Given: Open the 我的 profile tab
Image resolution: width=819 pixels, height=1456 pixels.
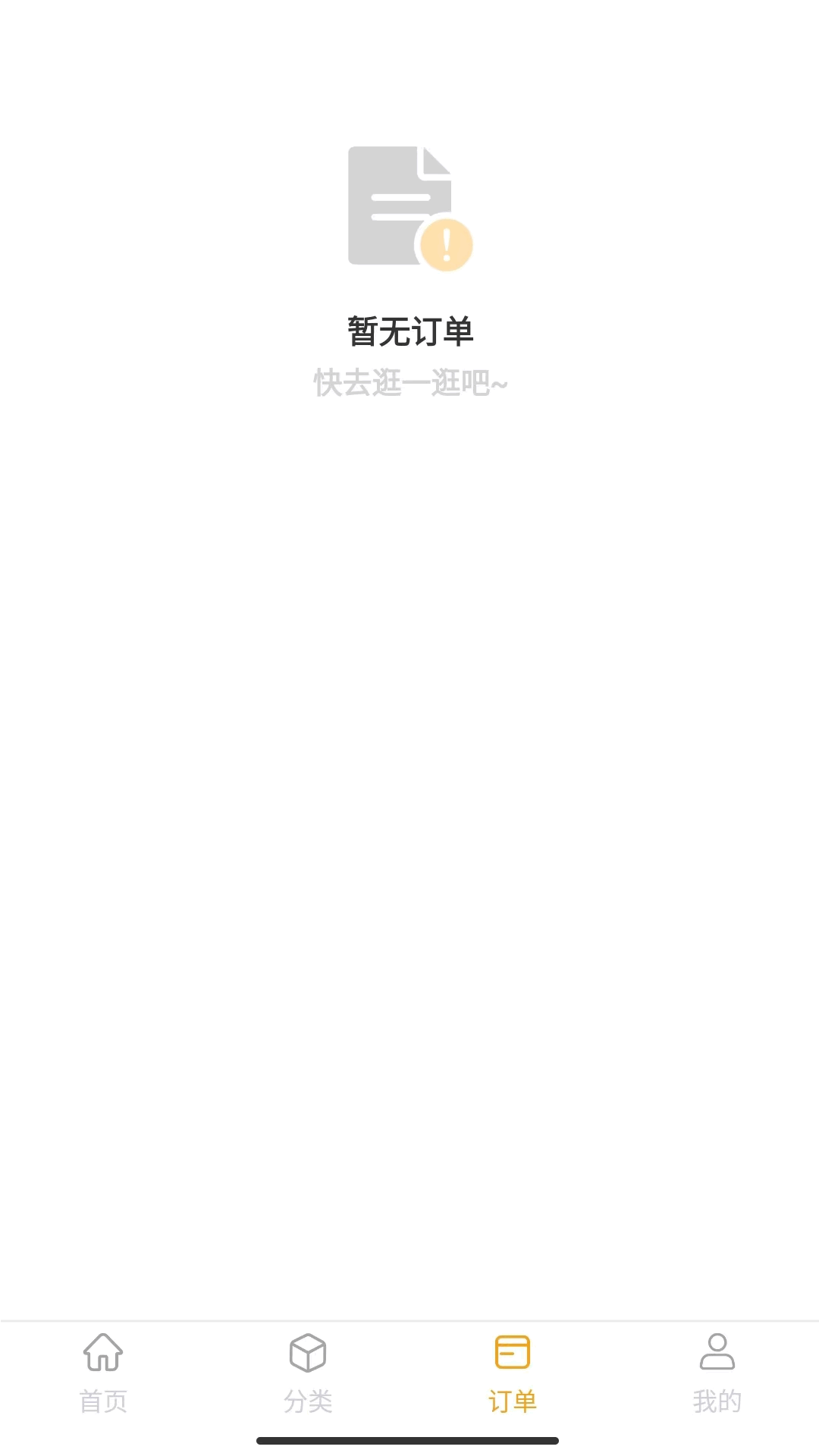Looking at the screenshot, I should click(x=717, y=1373).
